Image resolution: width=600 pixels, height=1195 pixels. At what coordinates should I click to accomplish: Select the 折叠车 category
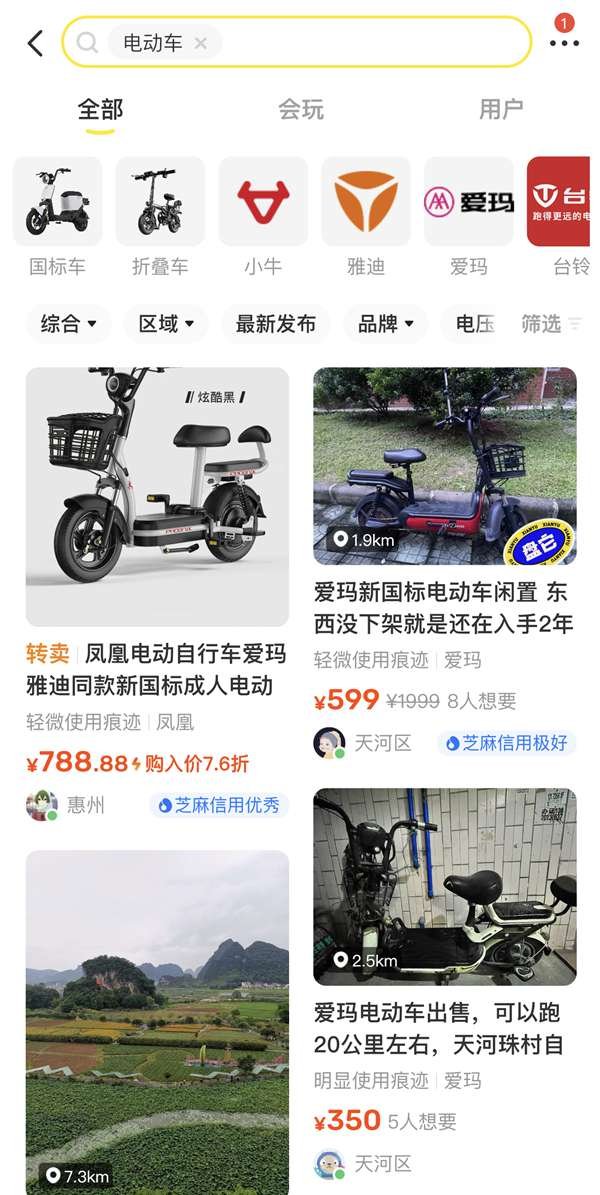[160, 215]
